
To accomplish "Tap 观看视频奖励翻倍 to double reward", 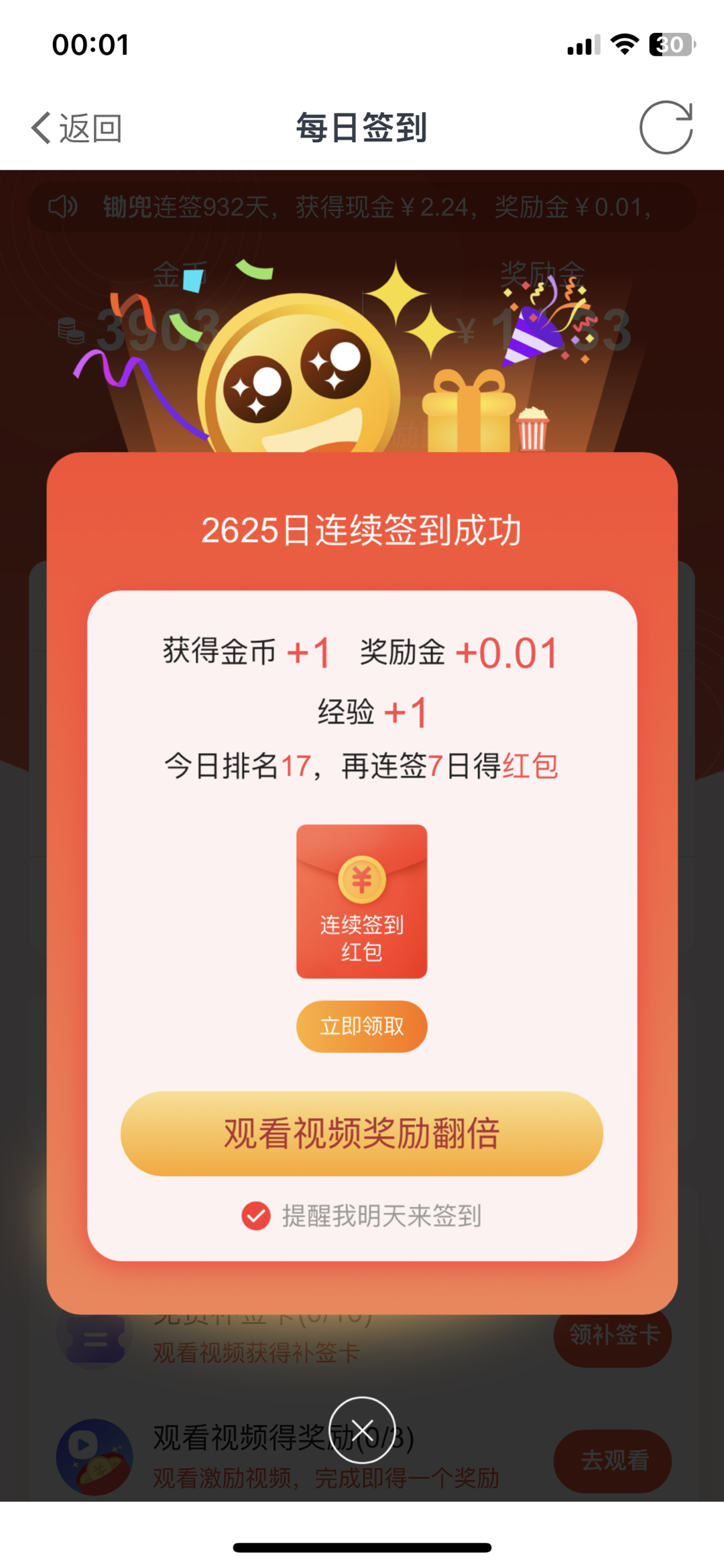I will (x=361, y=1134).
